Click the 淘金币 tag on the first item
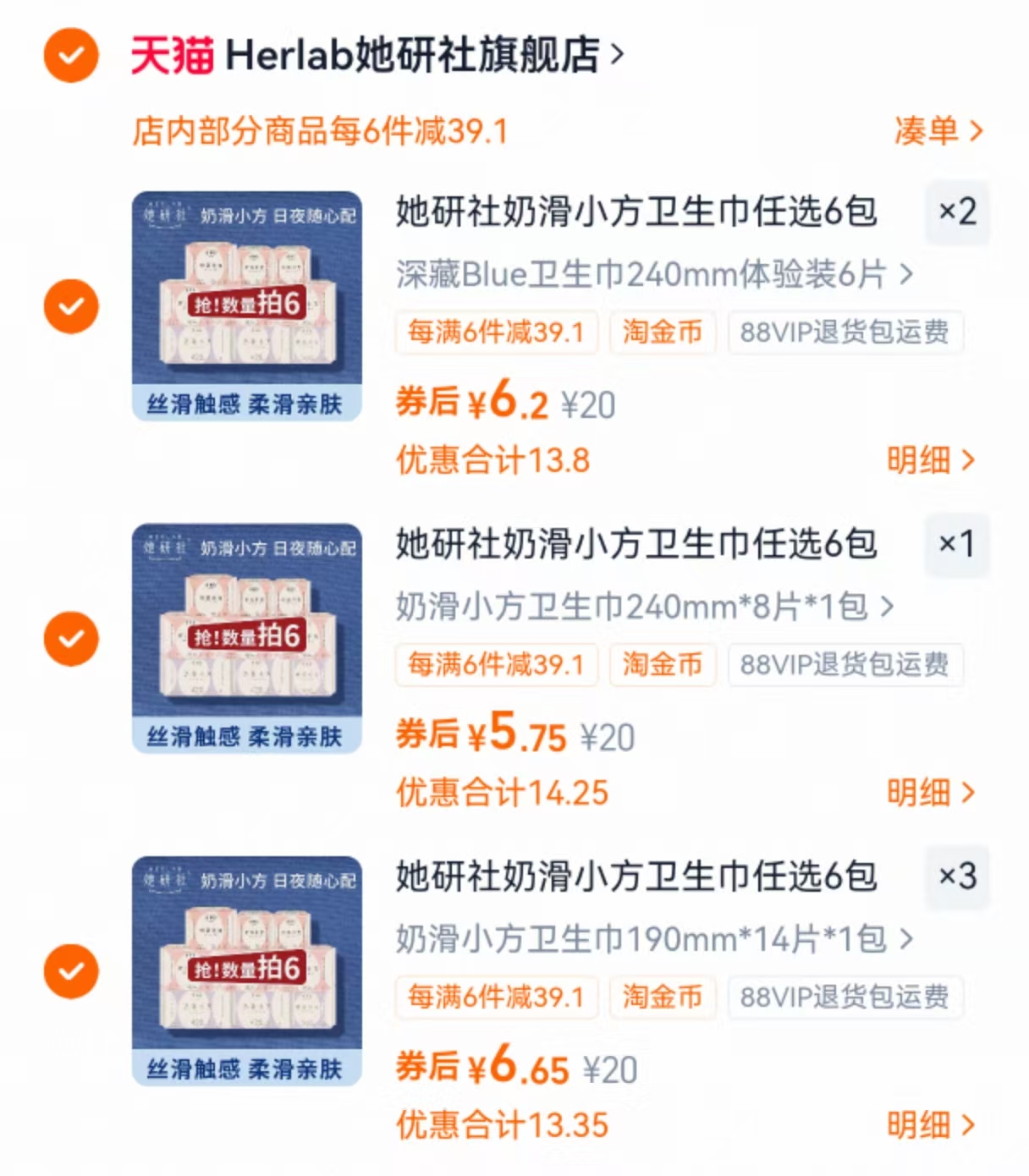This screenshot has width=1029, height=1176. 663,332
